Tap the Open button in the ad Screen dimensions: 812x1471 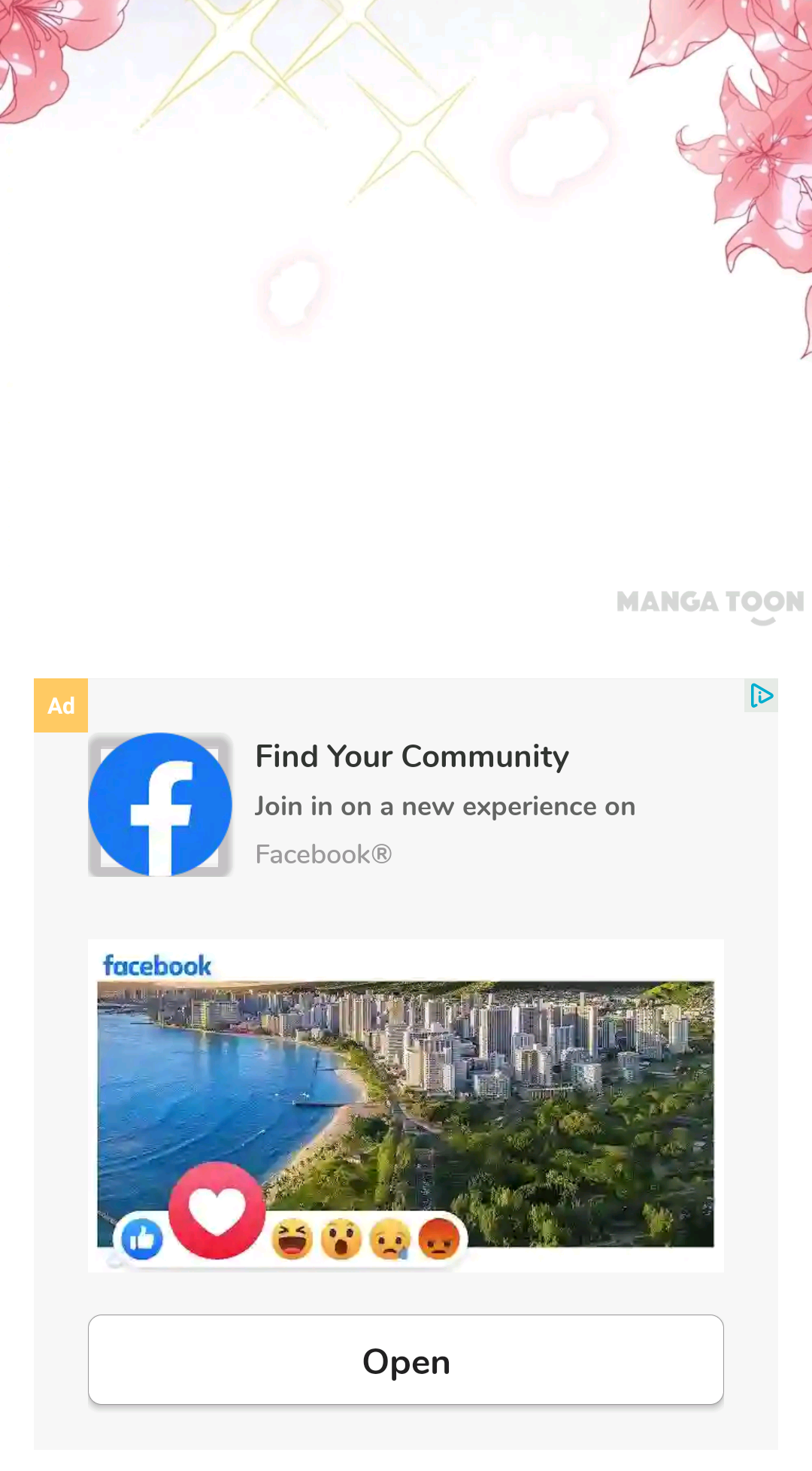[x=406, y=1360]
